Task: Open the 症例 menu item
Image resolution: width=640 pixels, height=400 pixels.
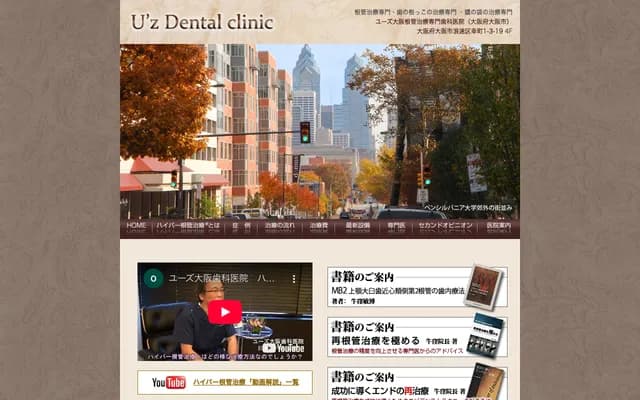Action: 241,227
